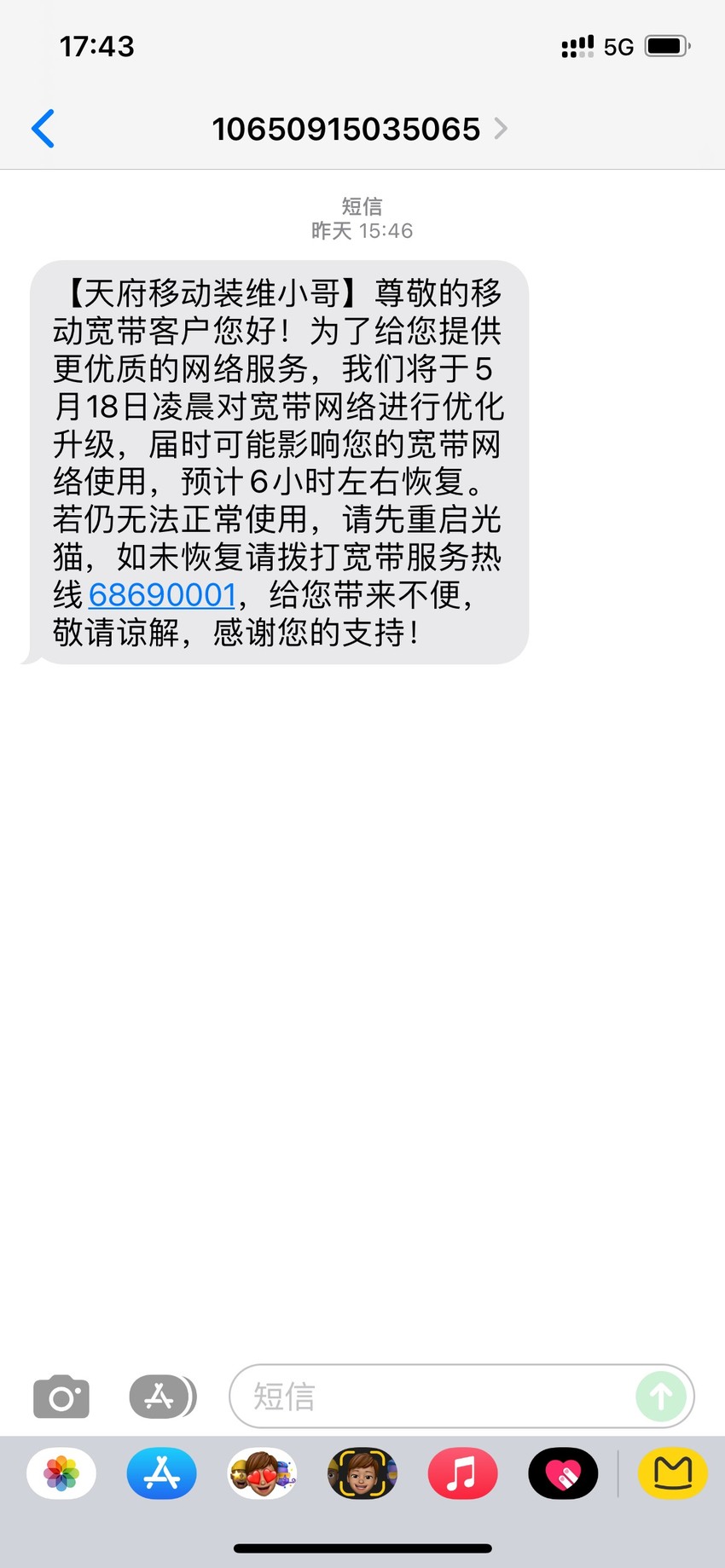
Task: Open Memoji stickers with heart eyes
Action: [262, 1473]
